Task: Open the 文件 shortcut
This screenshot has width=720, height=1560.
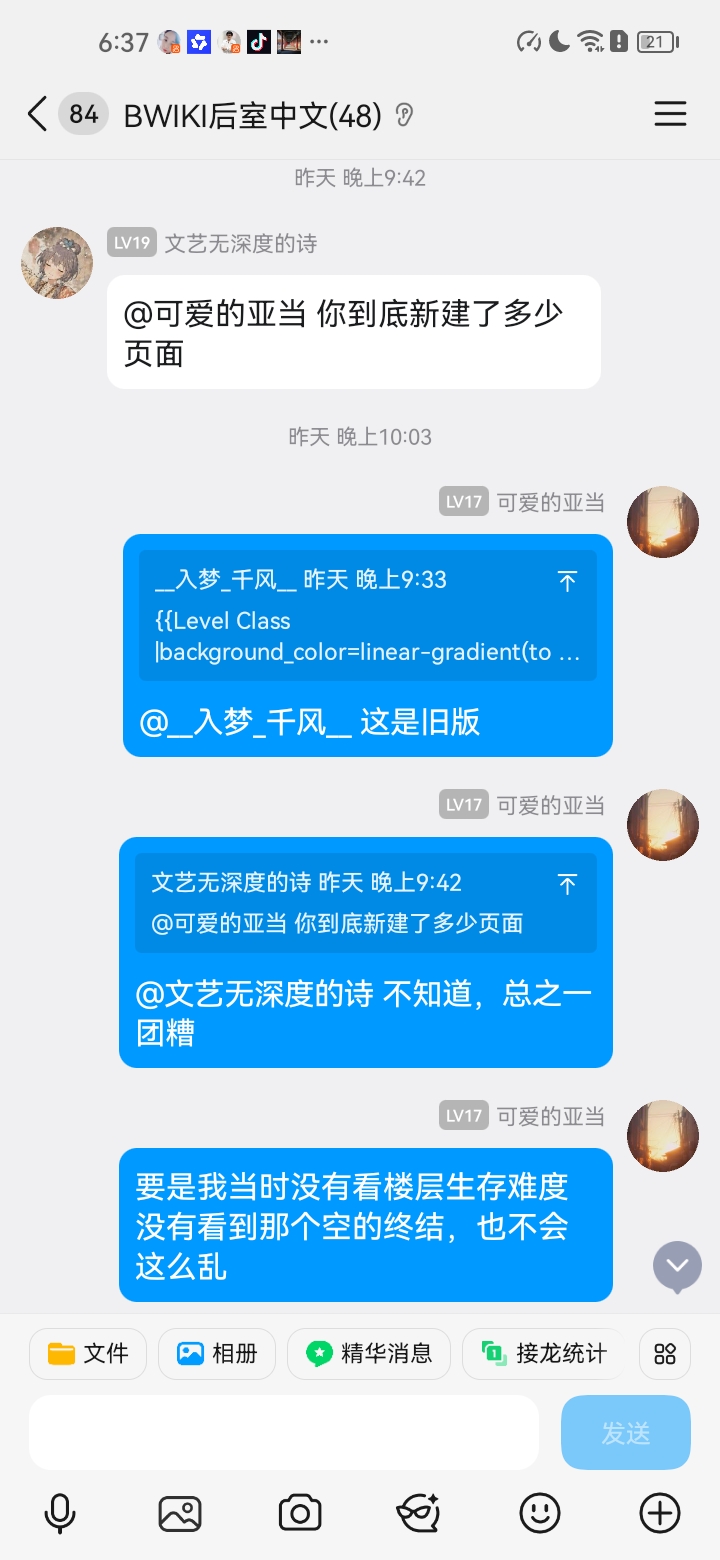Action: pyautogui.click(x=88, y=1354)
